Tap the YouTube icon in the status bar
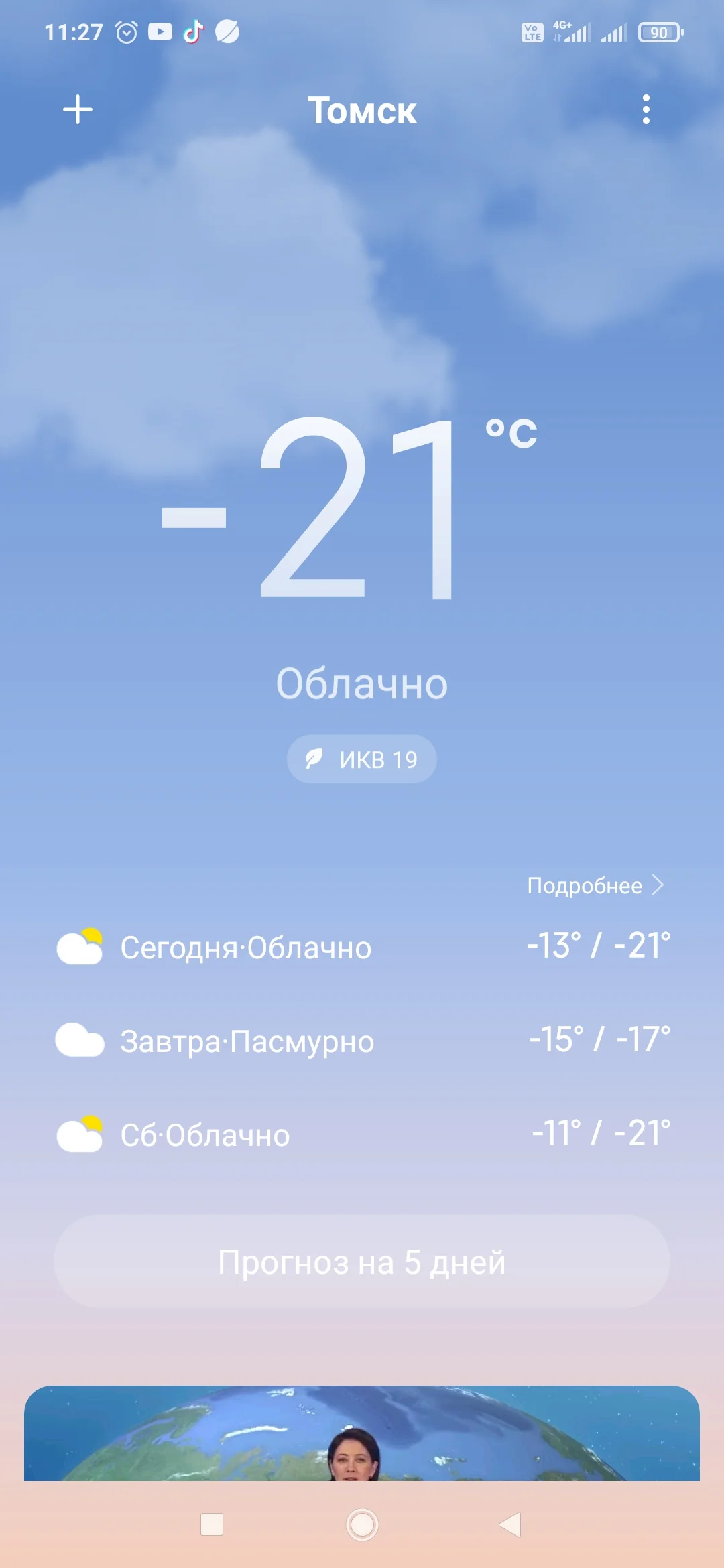Screen dimensions: 724x1568 [160, 31]
